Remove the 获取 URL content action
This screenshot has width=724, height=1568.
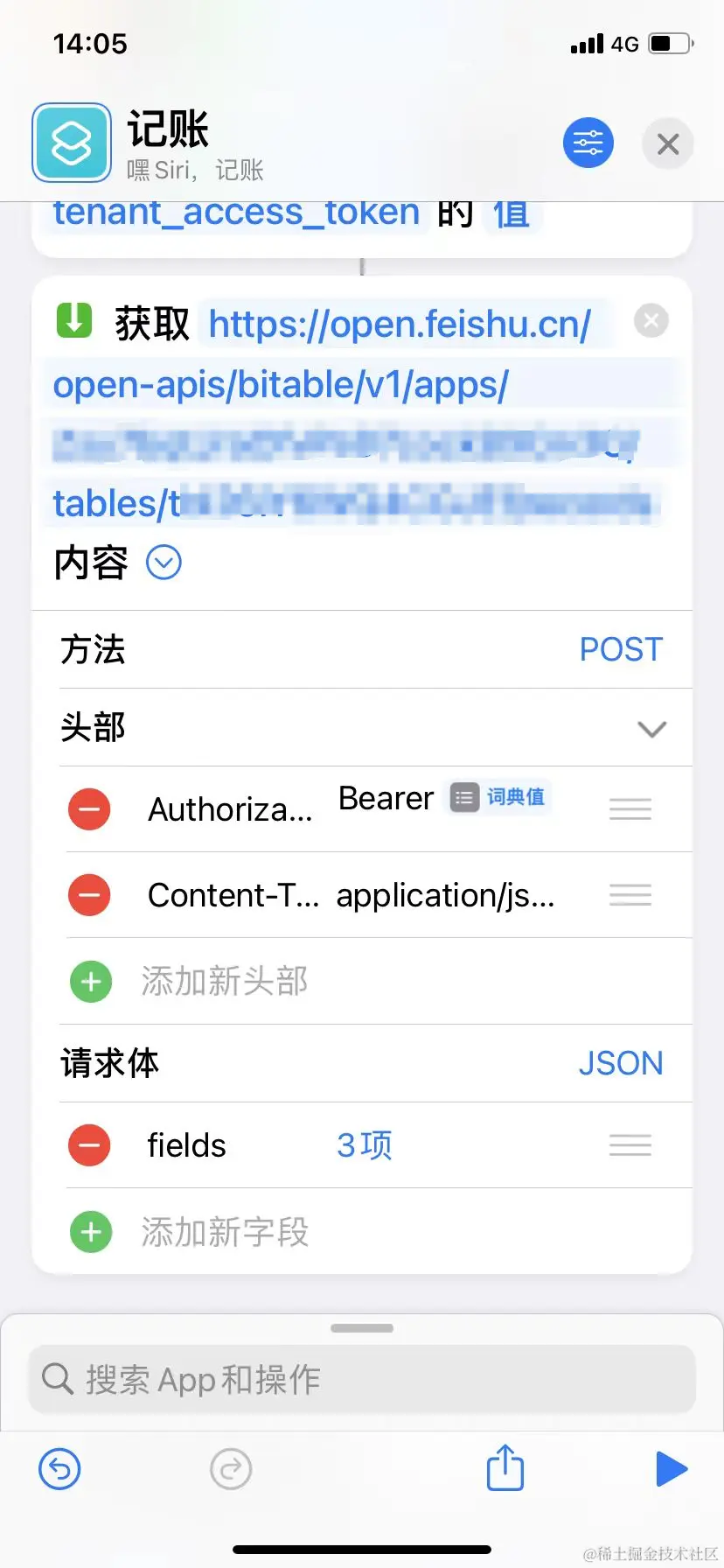pyautogui.click(x=651, y=321)
